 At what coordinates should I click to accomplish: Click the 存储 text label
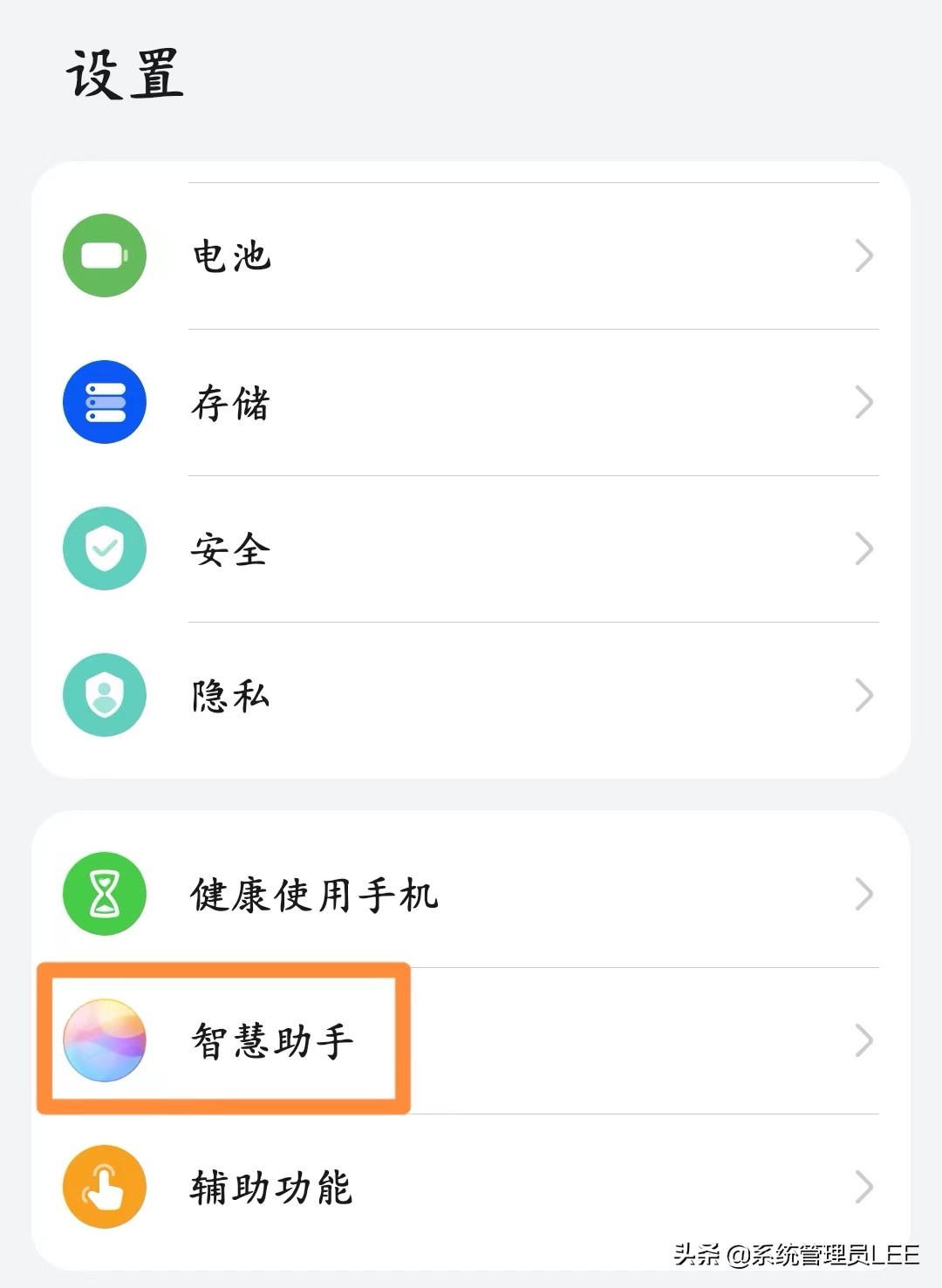click(x=230, y=402)
